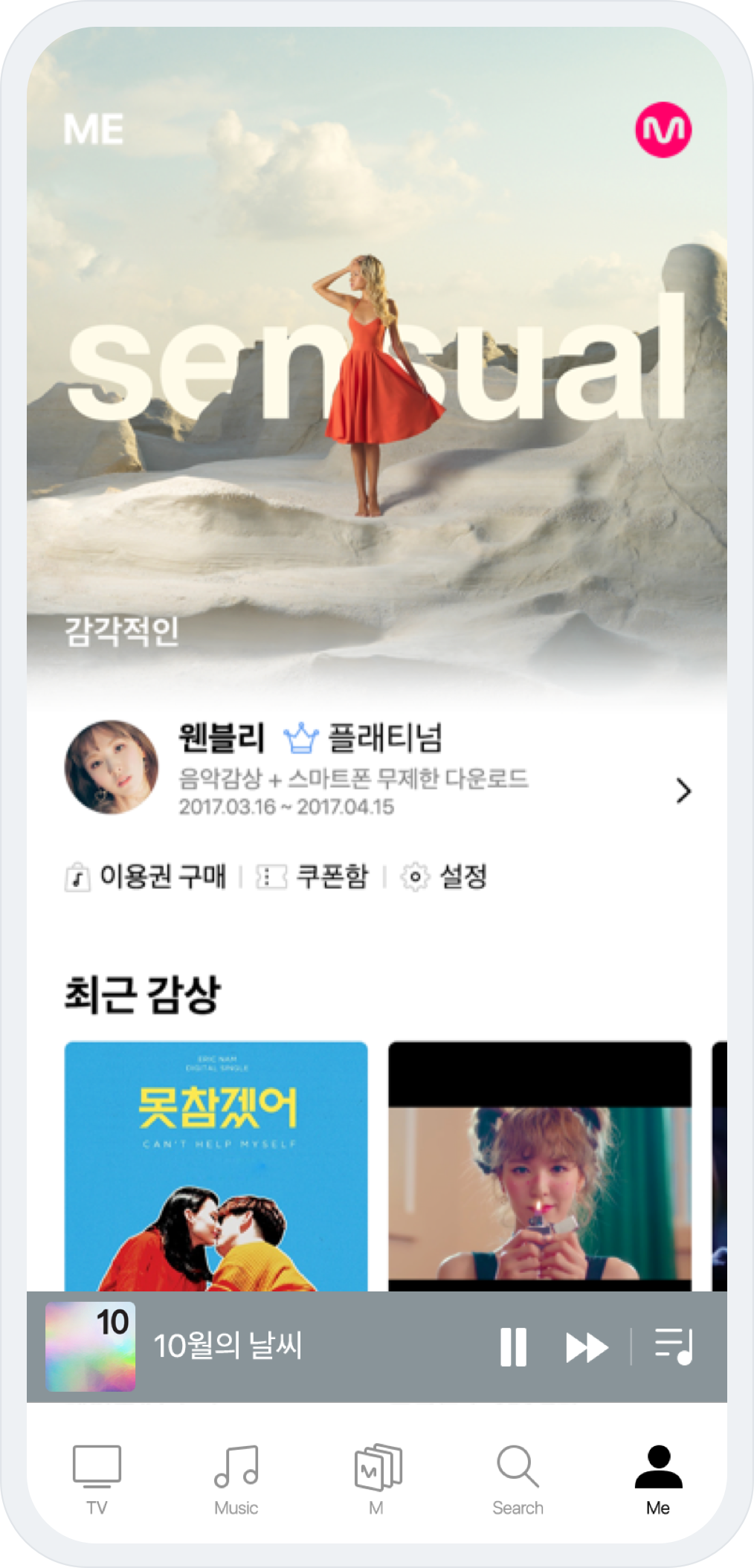Open 설정 settings
The width and height of the screenshot is (754, 1568).
click(x=445, y=877)
